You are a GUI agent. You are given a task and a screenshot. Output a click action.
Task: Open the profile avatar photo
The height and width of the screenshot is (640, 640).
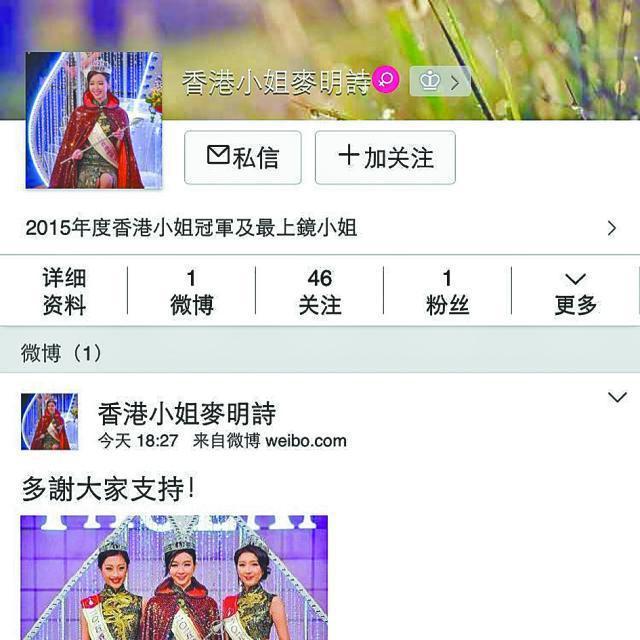(x=92, y=120)
